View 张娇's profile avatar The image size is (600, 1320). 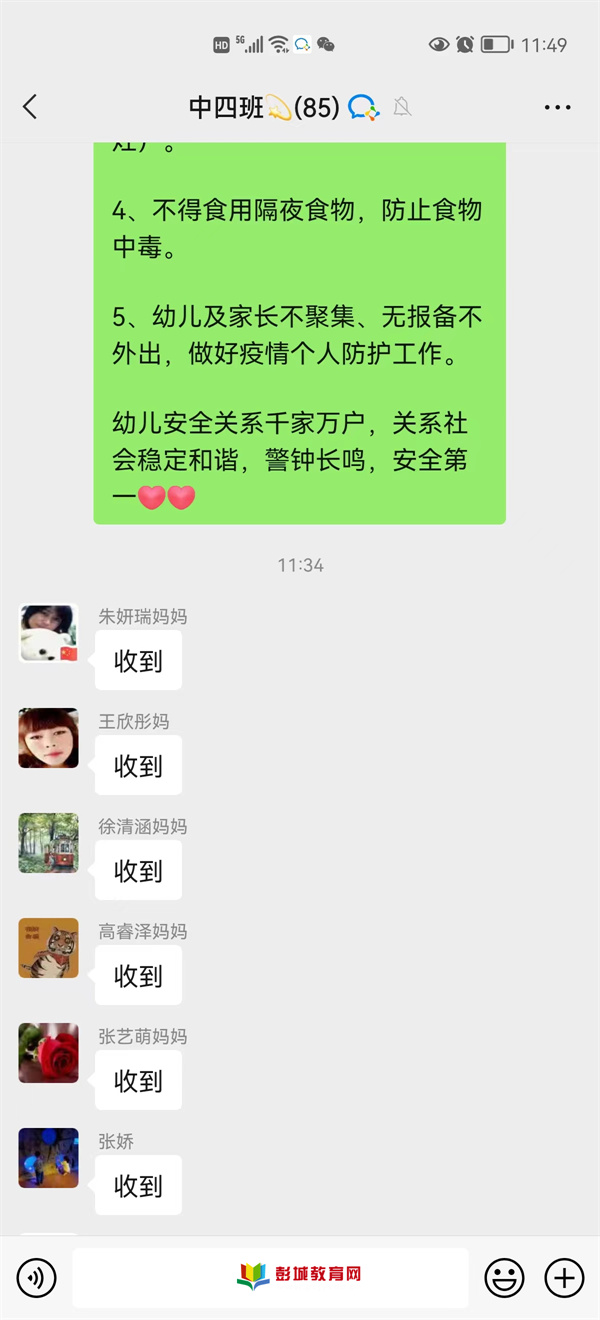48,1158
